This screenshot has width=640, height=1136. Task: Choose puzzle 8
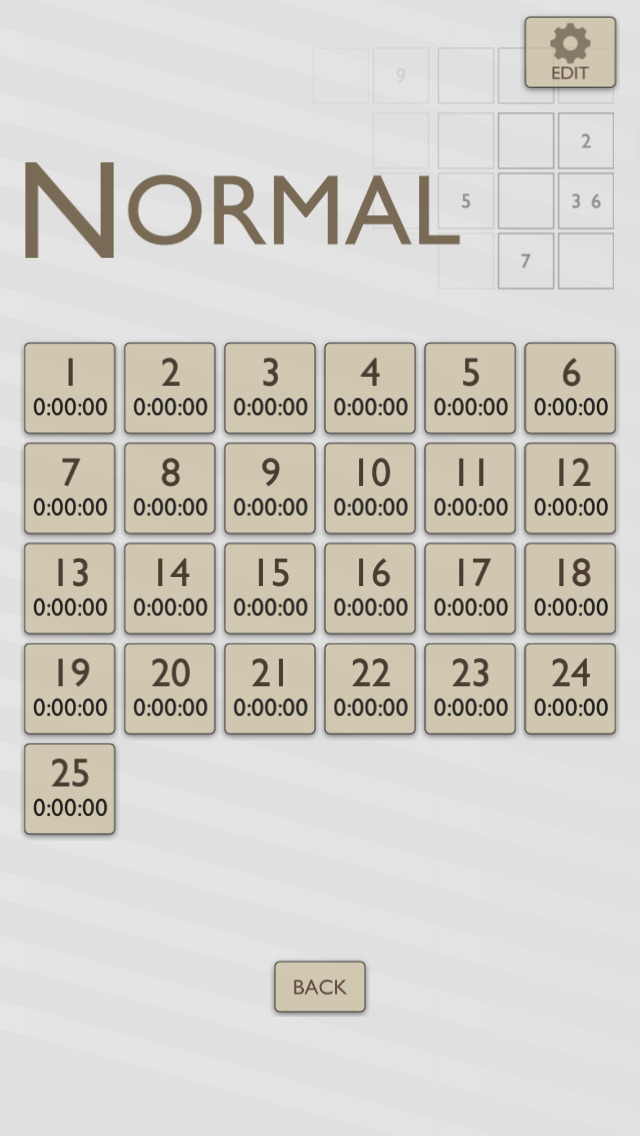point(170,488)
